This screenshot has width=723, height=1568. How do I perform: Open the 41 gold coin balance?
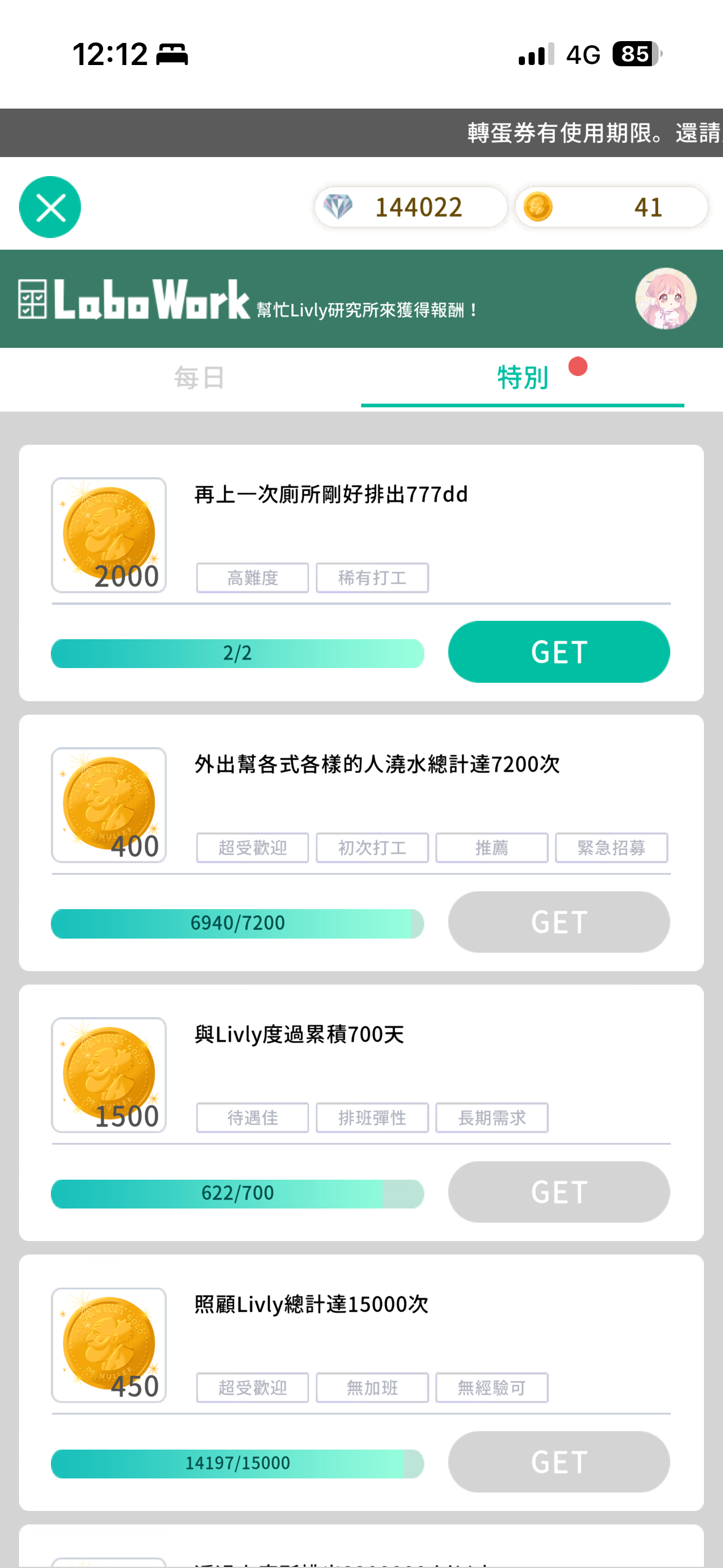tap(611, 207)
